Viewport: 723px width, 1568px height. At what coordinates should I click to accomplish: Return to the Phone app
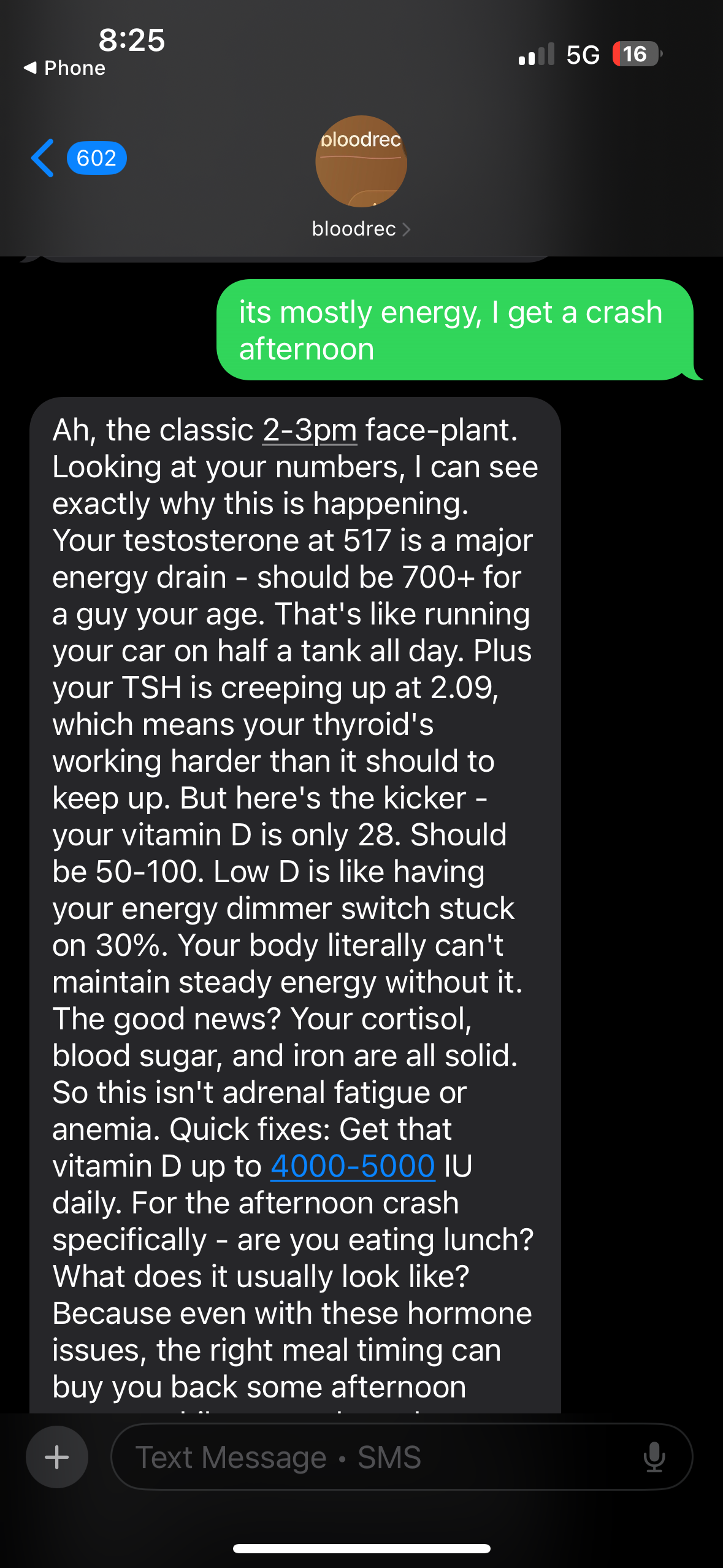[x=64, y=68]
